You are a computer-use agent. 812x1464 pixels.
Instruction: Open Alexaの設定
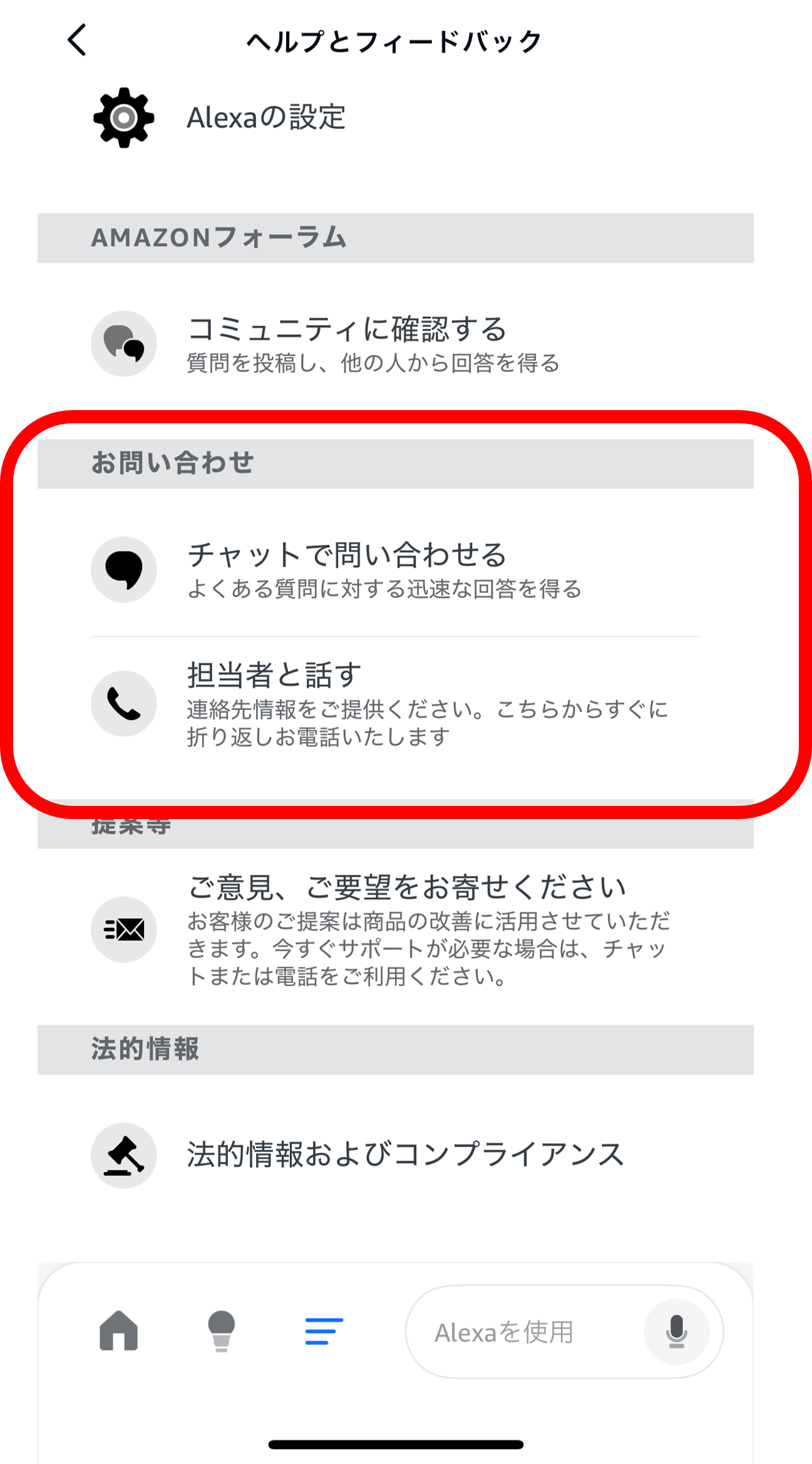pos(265,118)
